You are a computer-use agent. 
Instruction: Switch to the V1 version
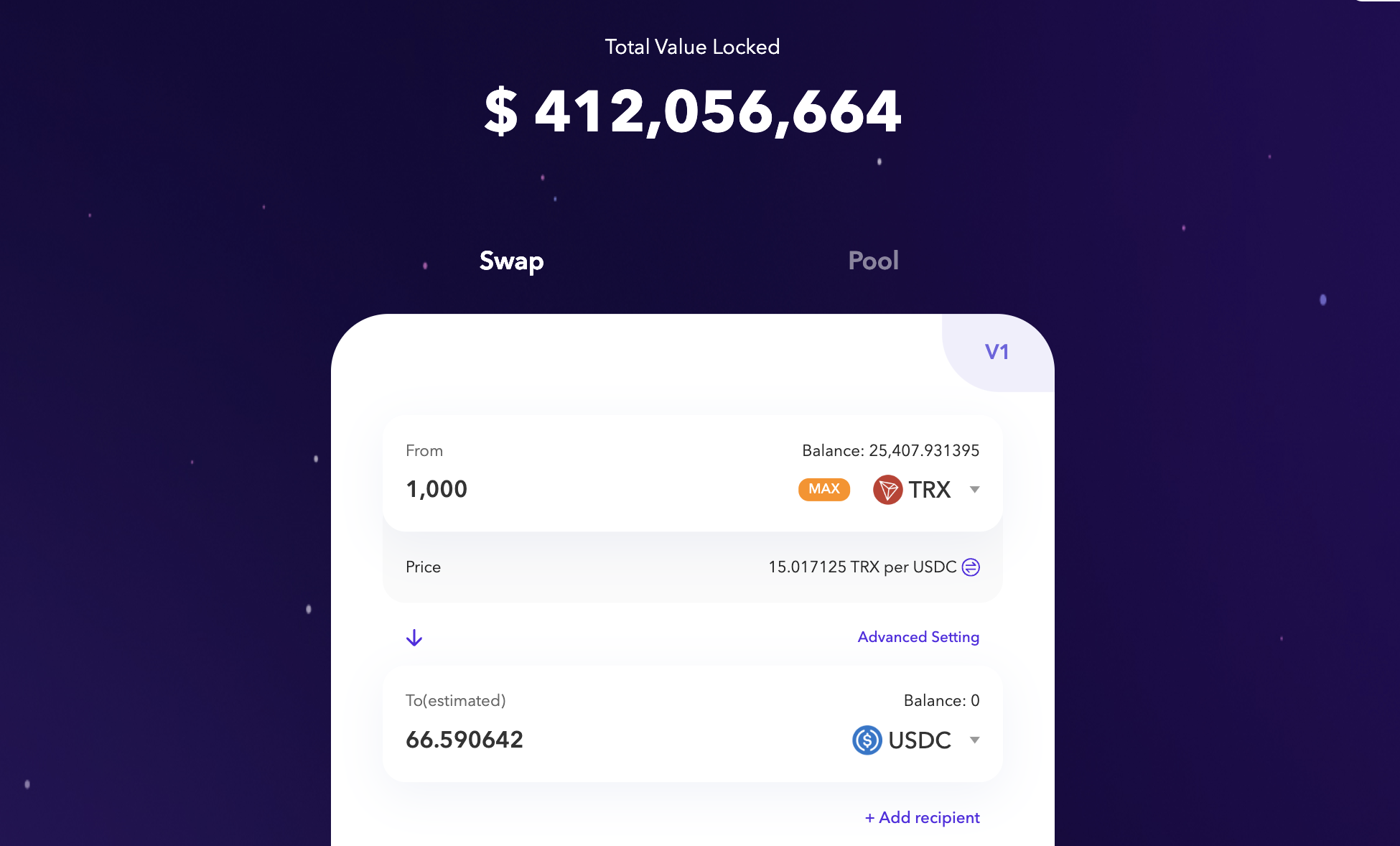click(x=997, y=352)
